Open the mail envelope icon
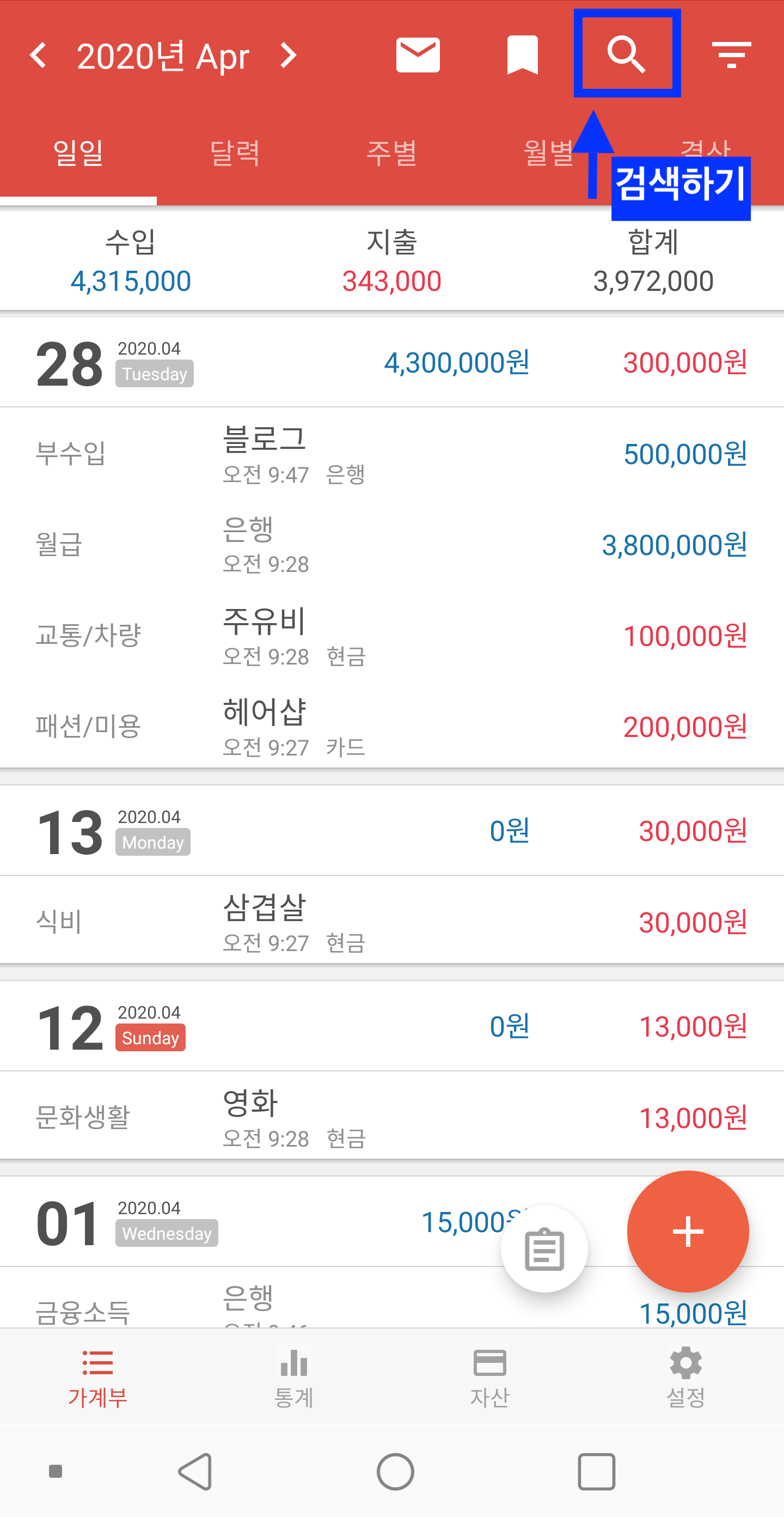 click(x=418, y=55)
